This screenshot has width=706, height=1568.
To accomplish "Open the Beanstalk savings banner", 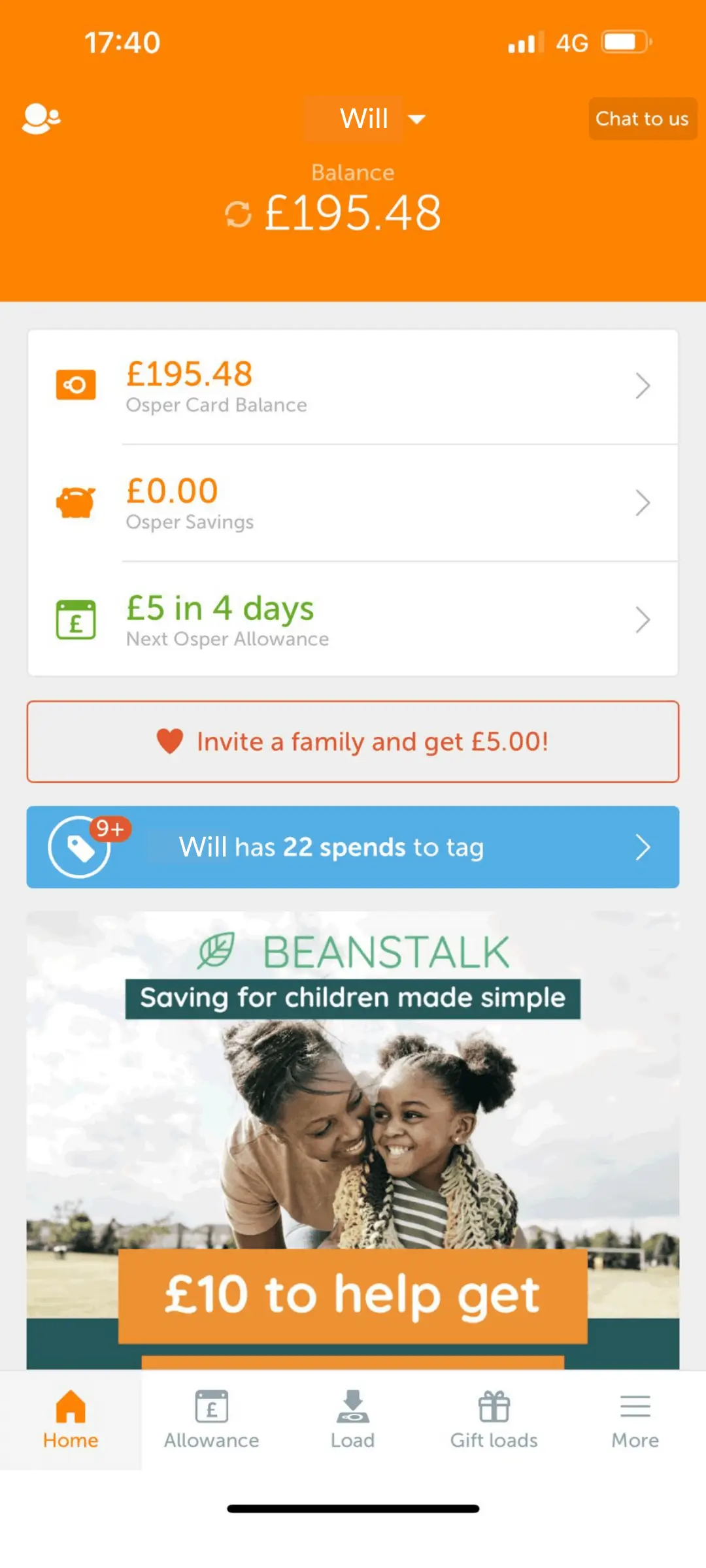I will tap(353, 1140).
